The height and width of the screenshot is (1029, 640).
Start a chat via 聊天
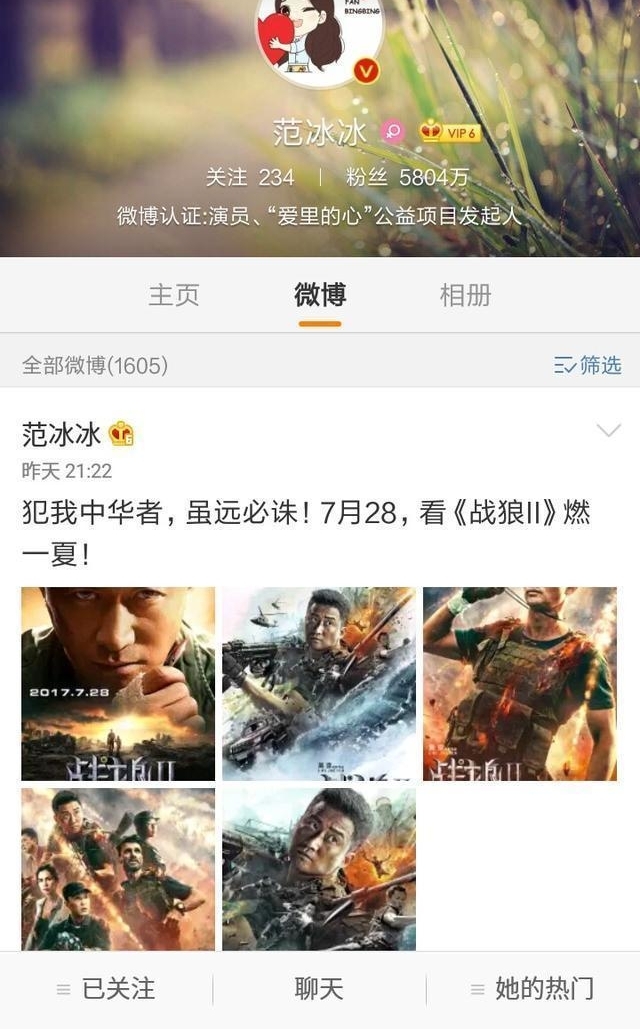click(319, 989)
